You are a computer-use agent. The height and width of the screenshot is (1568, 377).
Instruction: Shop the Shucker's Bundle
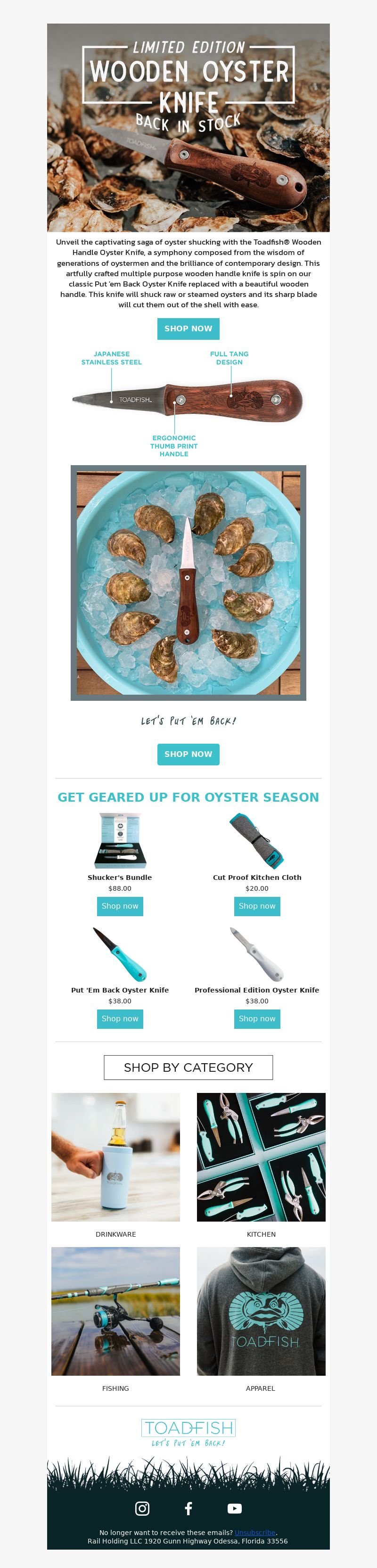pos(120,906)
